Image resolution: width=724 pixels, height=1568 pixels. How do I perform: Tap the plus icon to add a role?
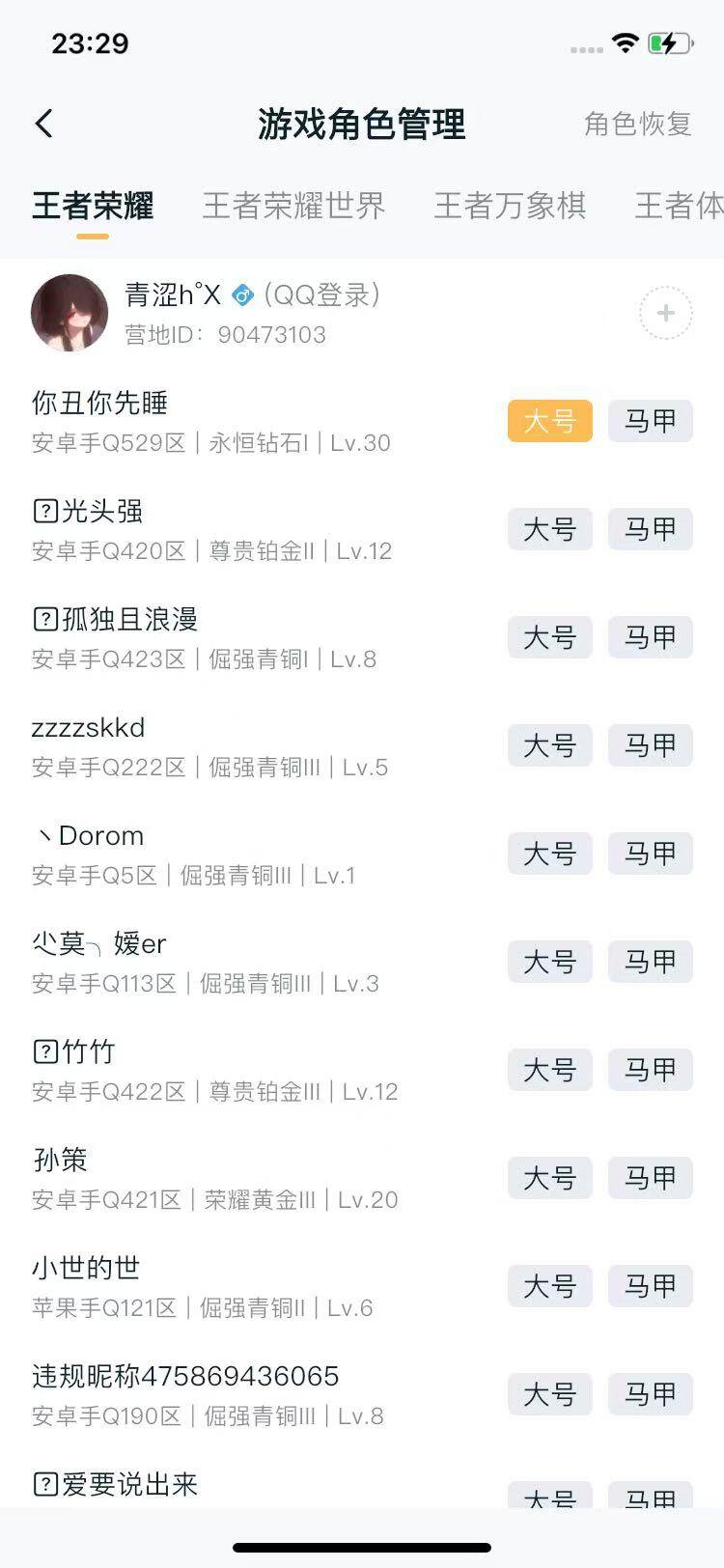pyautogui.click(x=665, y=313)
